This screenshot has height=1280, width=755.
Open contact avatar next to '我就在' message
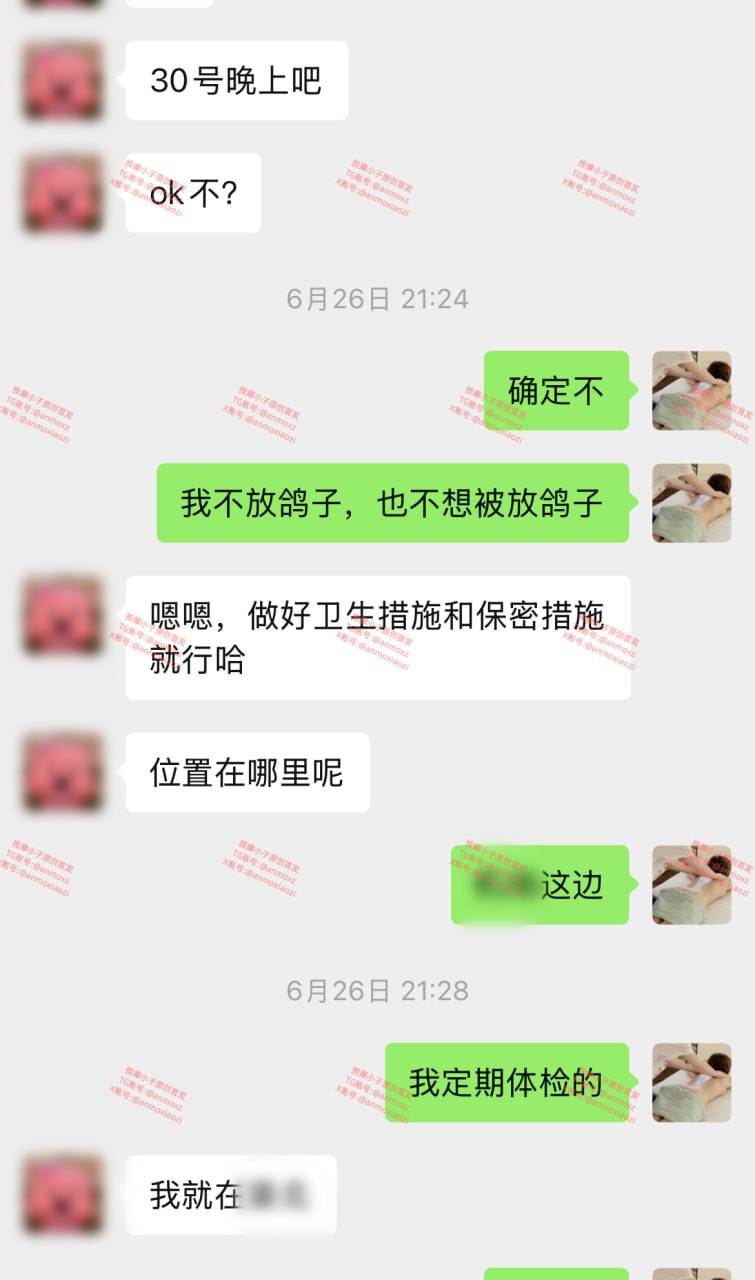63,1195
